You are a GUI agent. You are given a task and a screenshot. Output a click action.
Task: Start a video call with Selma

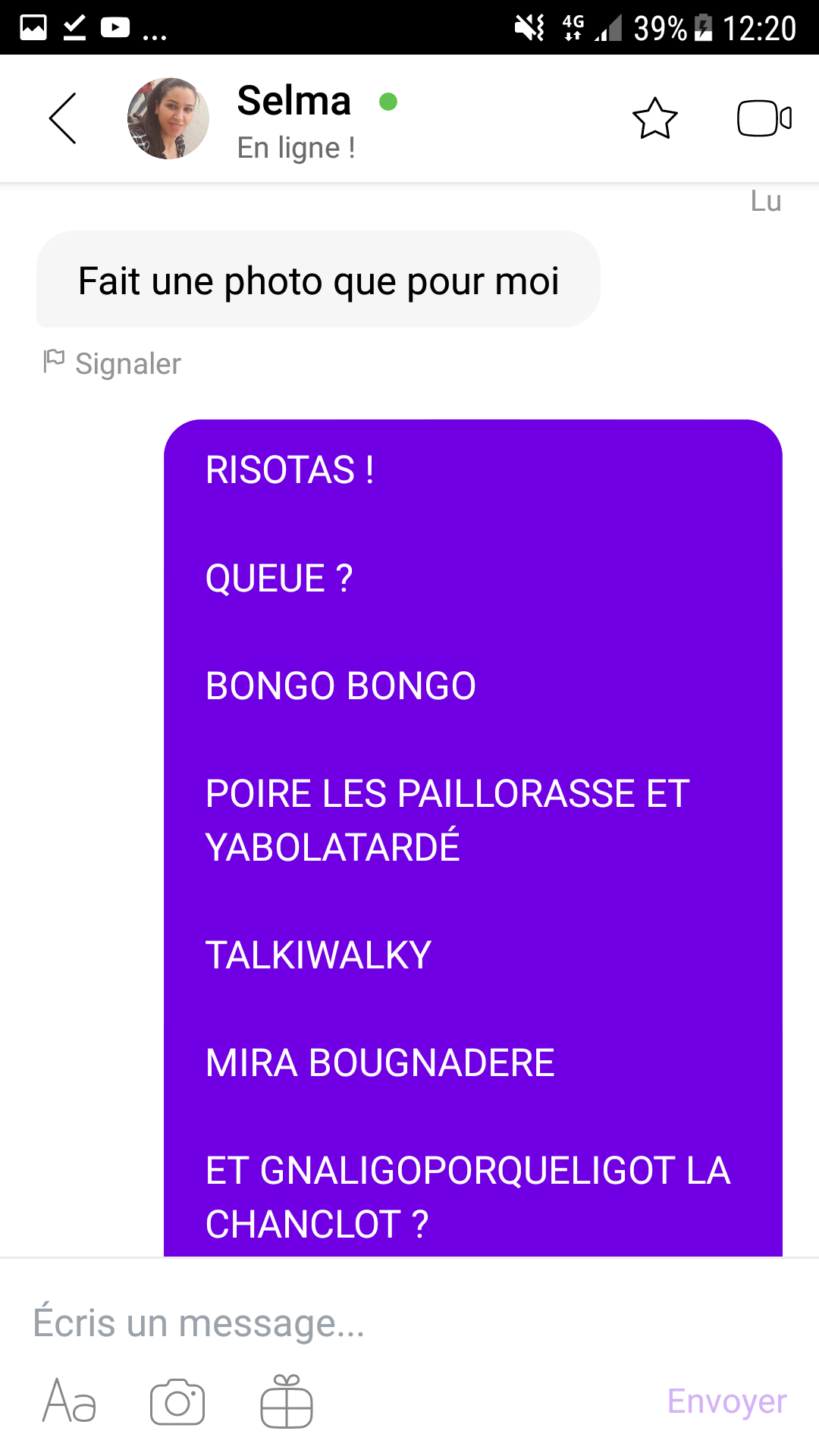pyautogui.click(x=764, y=118)
